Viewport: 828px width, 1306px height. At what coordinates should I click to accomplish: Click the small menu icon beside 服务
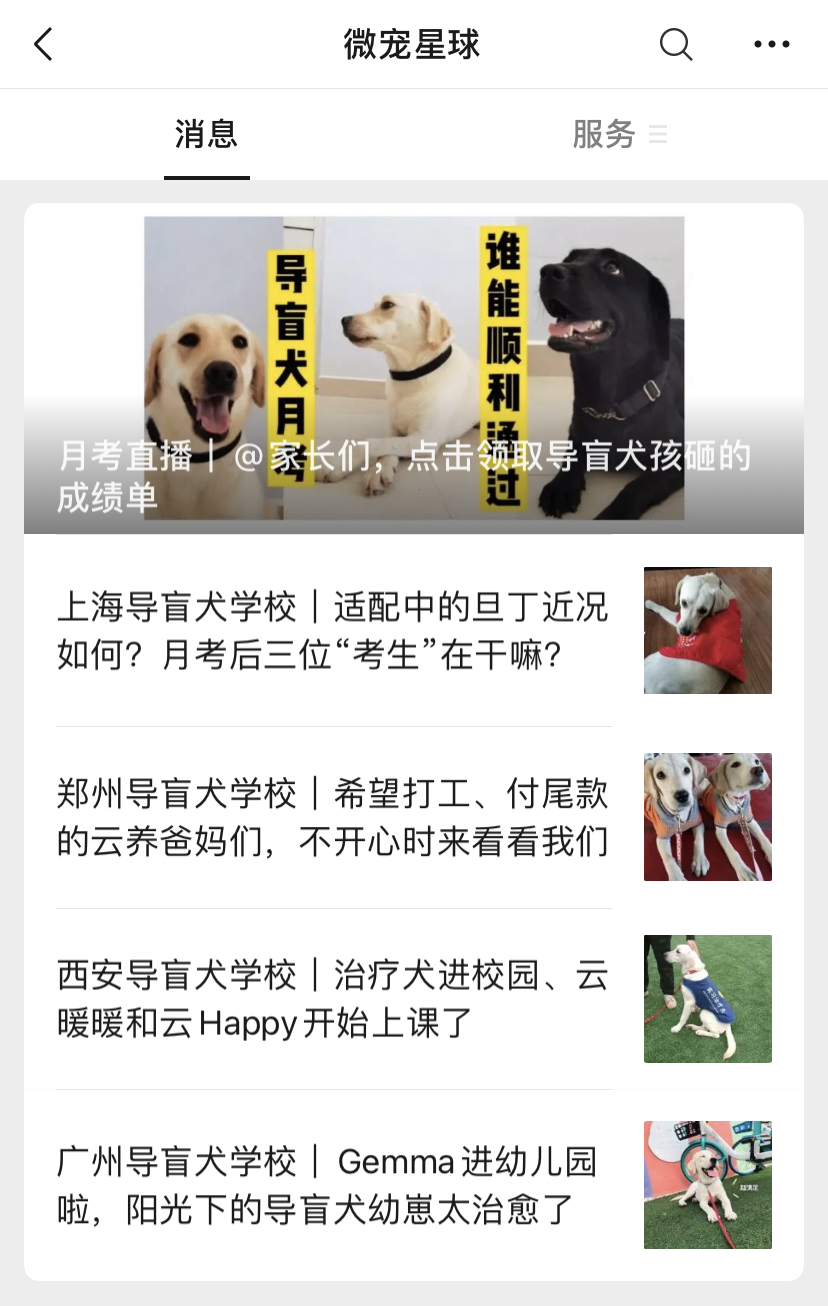(x=658, y=133)
